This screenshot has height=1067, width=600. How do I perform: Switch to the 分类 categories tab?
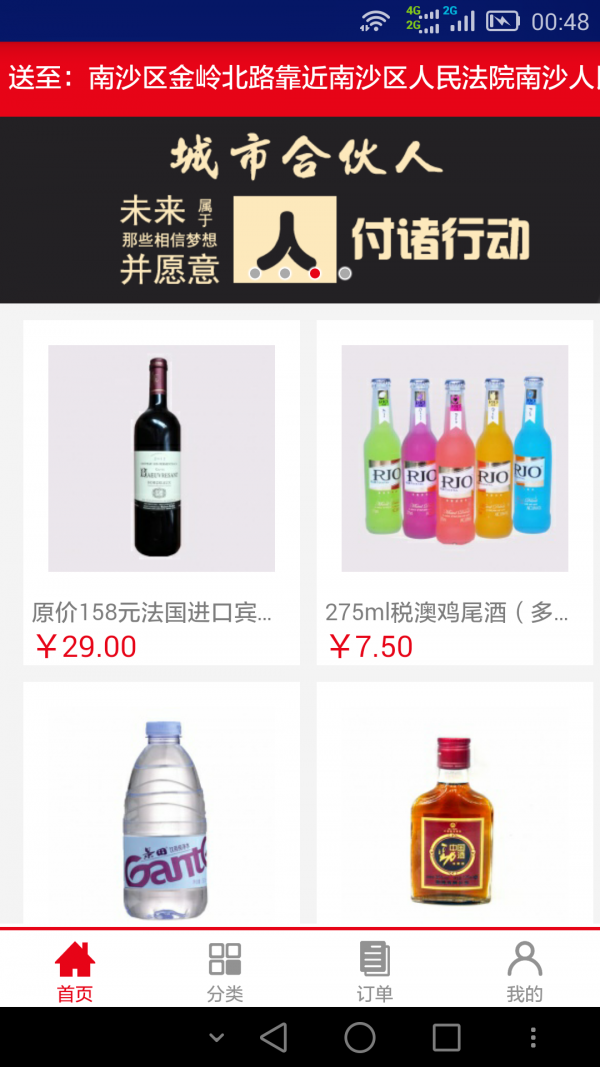point(225,970)
